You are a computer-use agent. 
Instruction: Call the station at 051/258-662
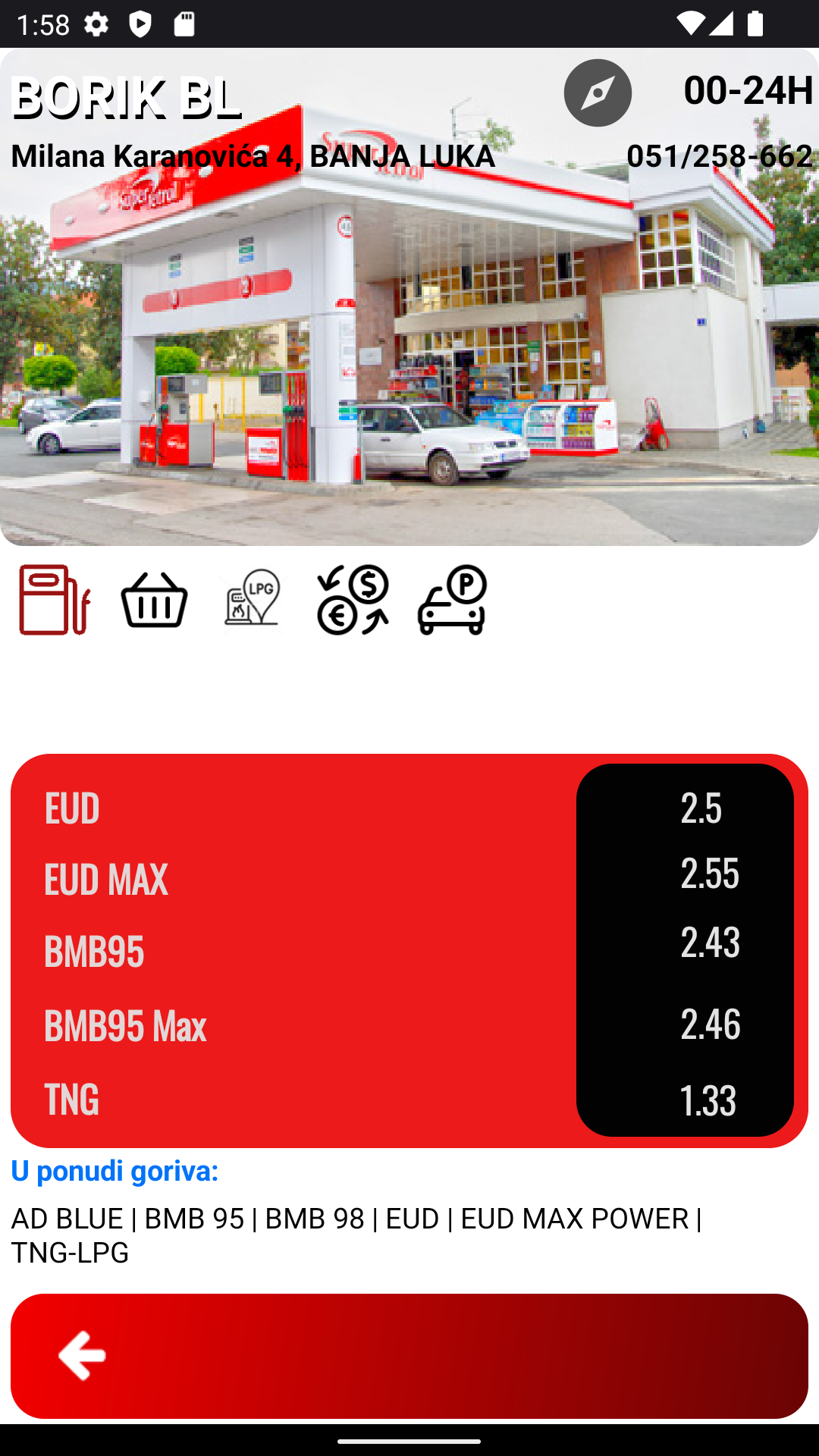(x=719, y=156)
